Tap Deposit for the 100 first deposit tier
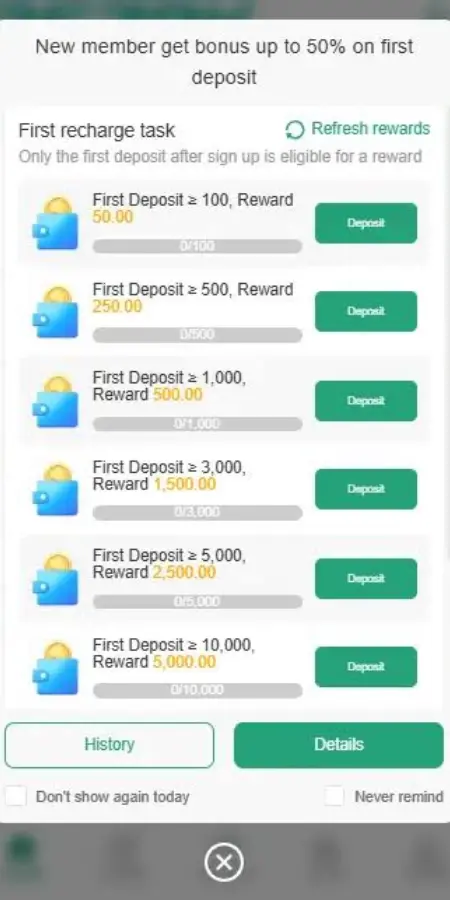 pos(366,223)
